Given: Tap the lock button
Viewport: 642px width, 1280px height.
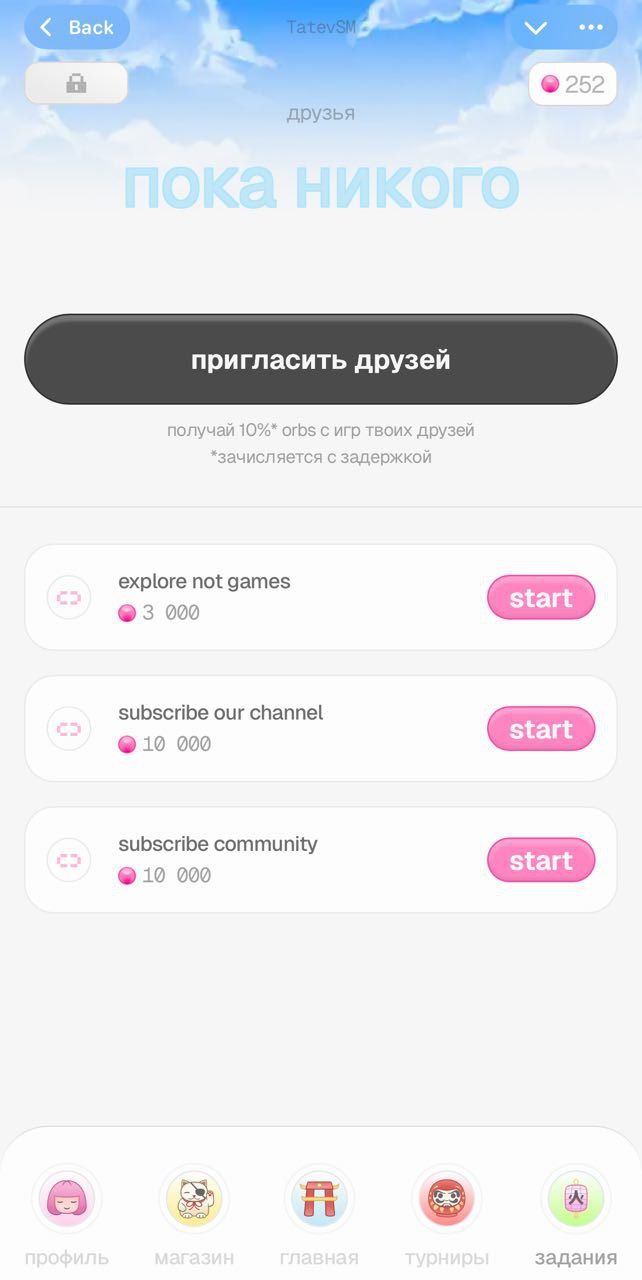Looking at the screenshot, I should 76,84.
